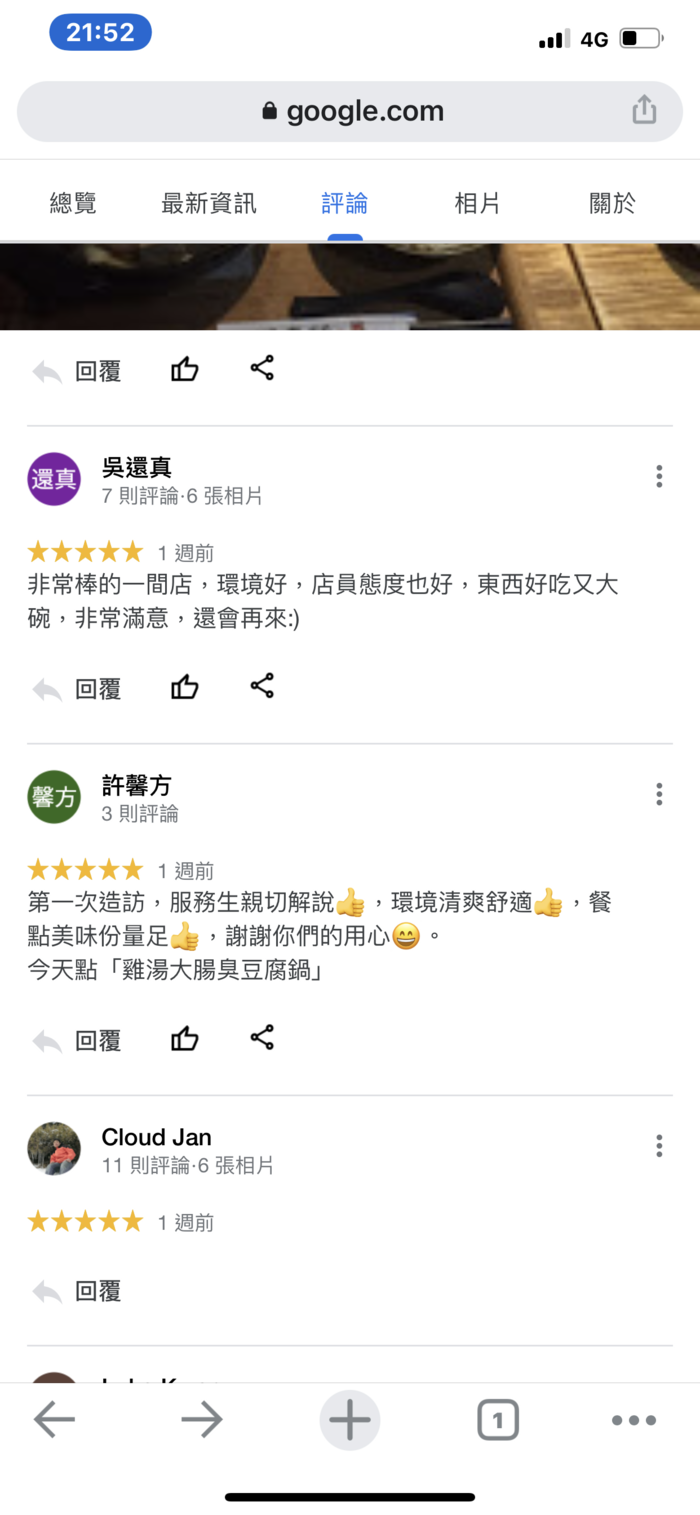Open a new browser tab

pyautogui.click(x=349, y=1420)
